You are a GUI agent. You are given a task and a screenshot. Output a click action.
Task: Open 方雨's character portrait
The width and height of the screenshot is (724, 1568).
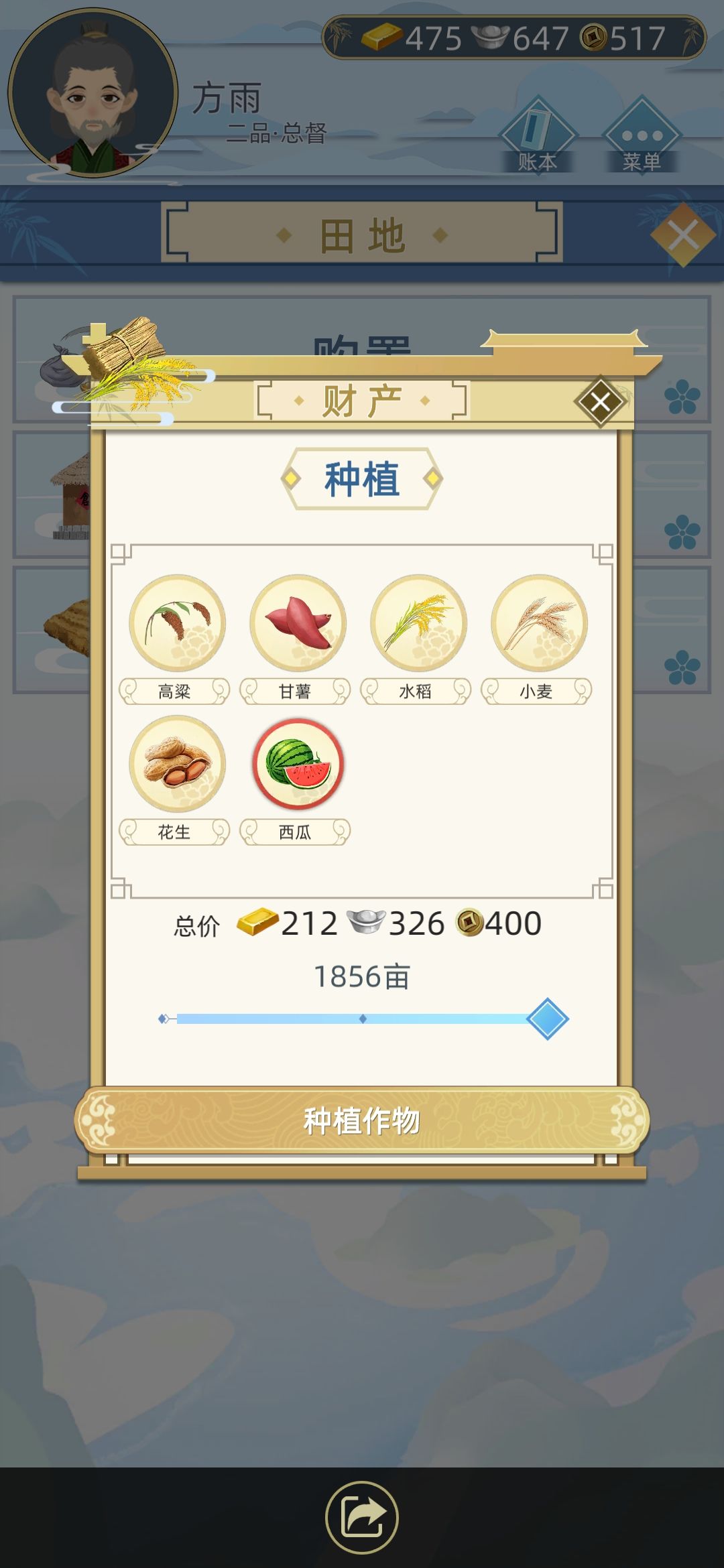click(93, 94)
